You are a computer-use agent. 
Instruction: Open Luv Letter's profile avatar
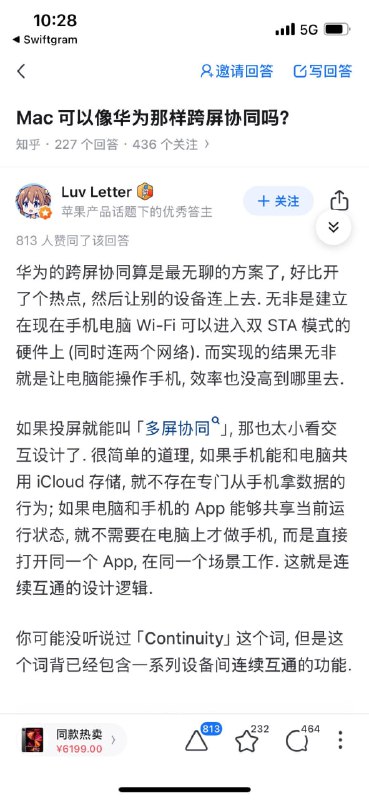tap(33, 202)
